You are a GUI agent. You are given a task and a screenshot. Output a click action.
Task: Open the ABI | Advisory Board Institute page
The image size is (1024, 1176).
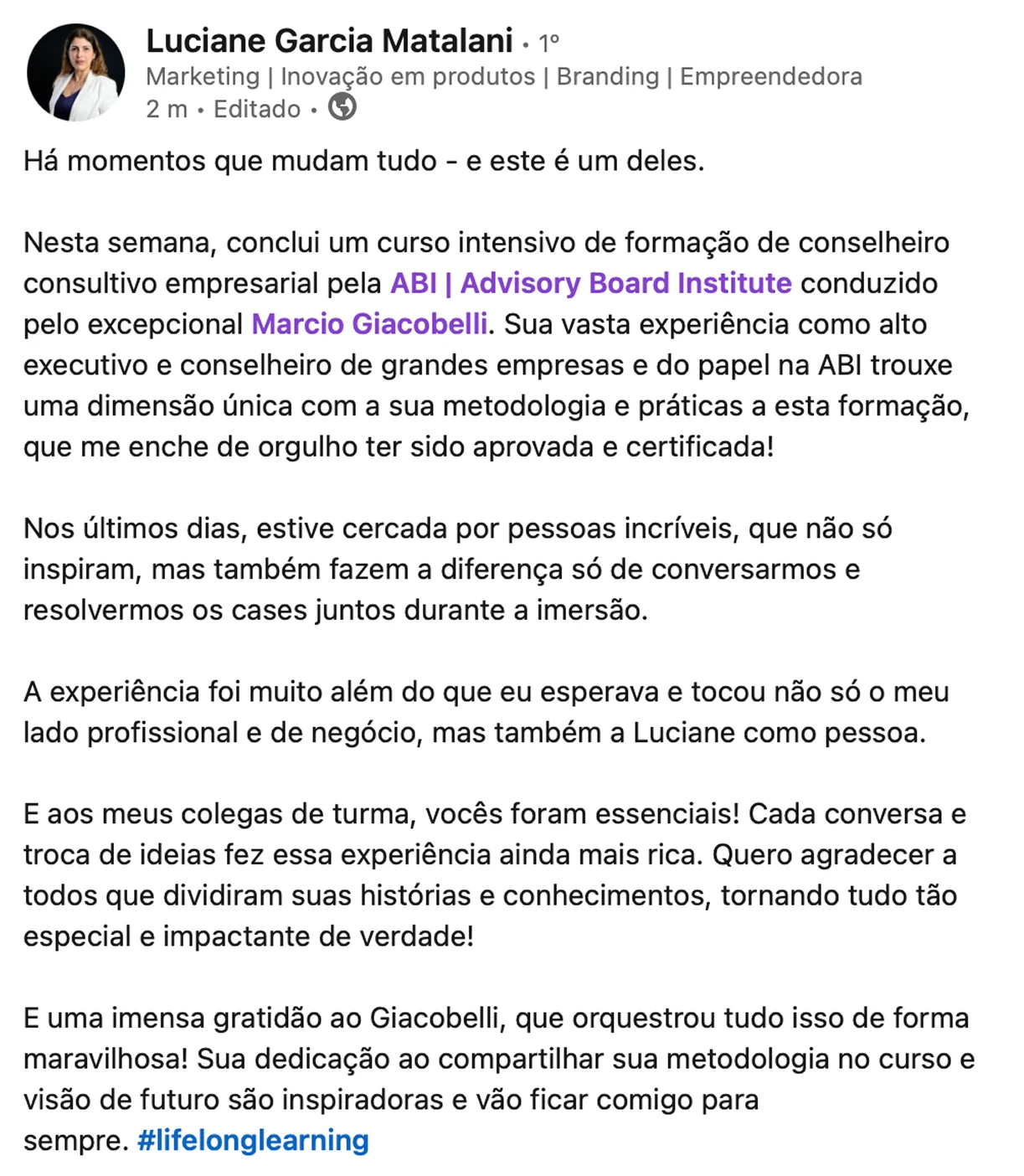click(x=590, y=283)
